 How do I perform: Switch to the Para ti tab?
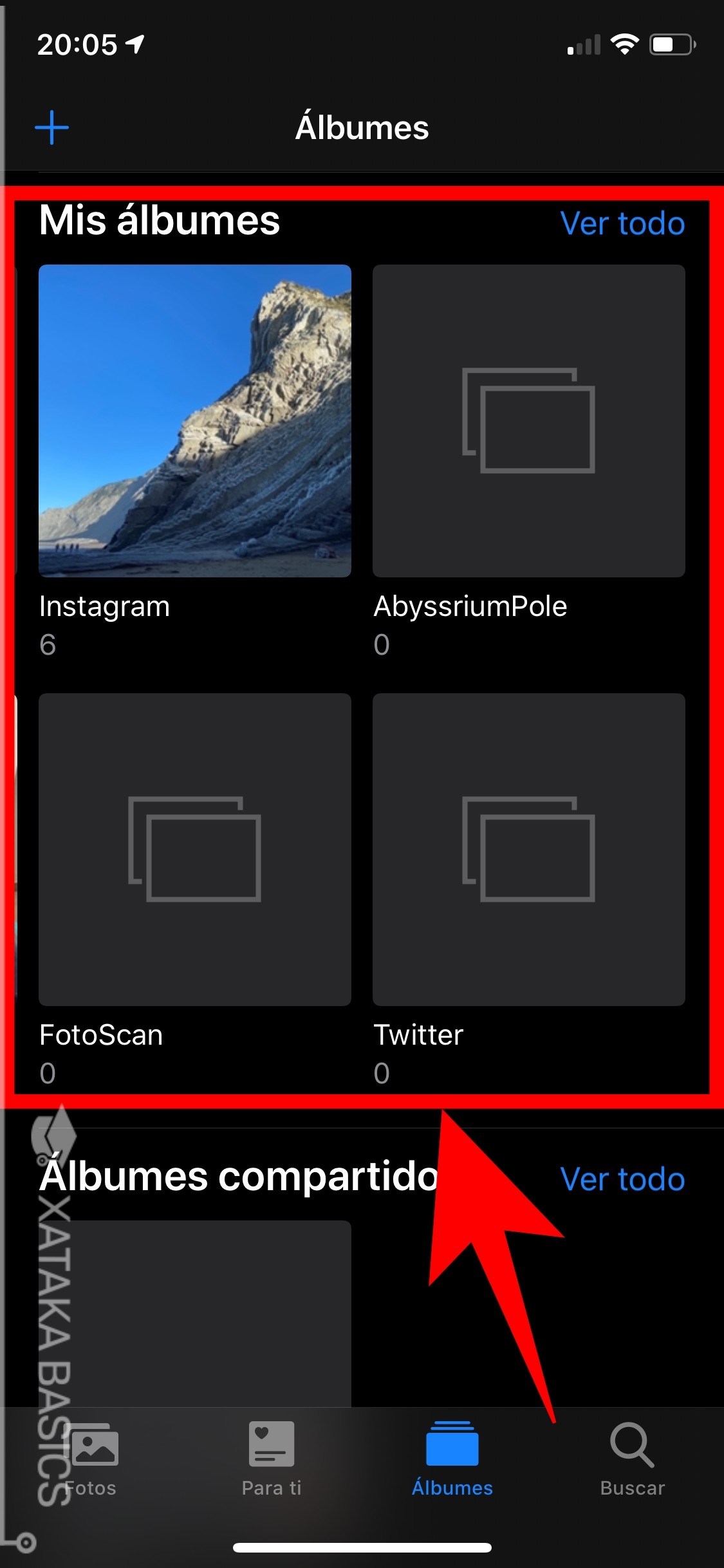pyautogui.click(x=272, y=1460)
